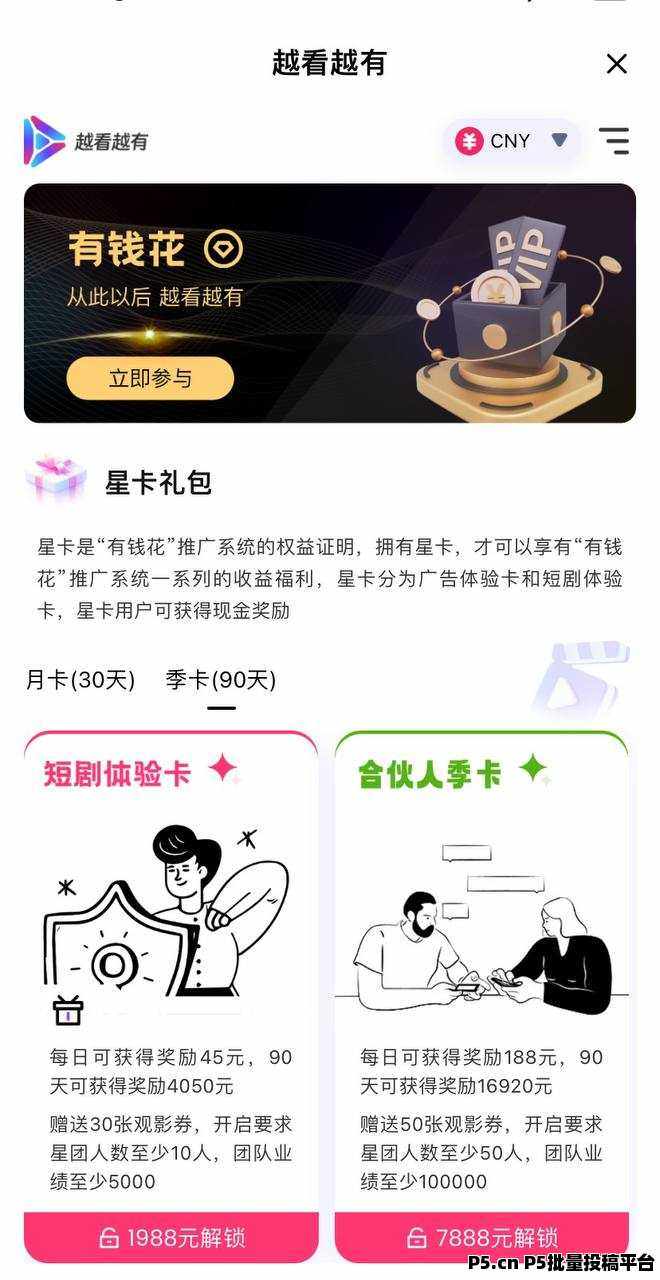Tap the 立即参与 button
This screenshot has height=1280, width=660.
(150, 379)
